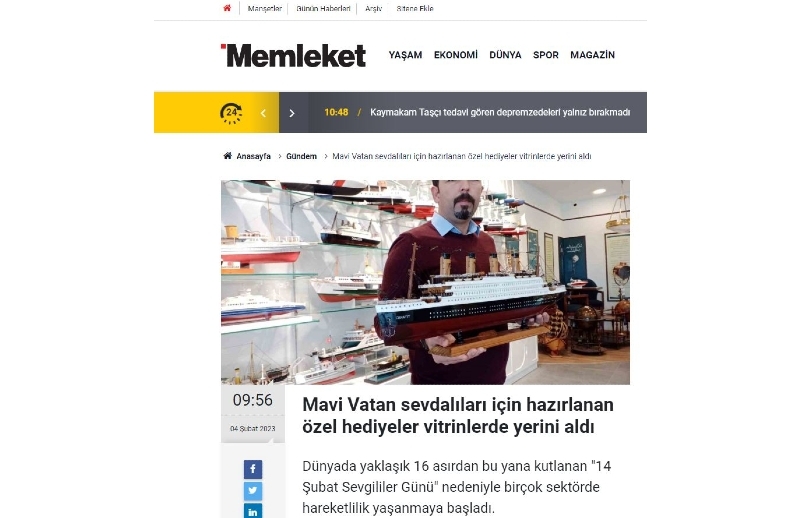Open the Arşiv link
Image resolution: width=800 pixels, height=518 pixels.
tap(373, 8)
